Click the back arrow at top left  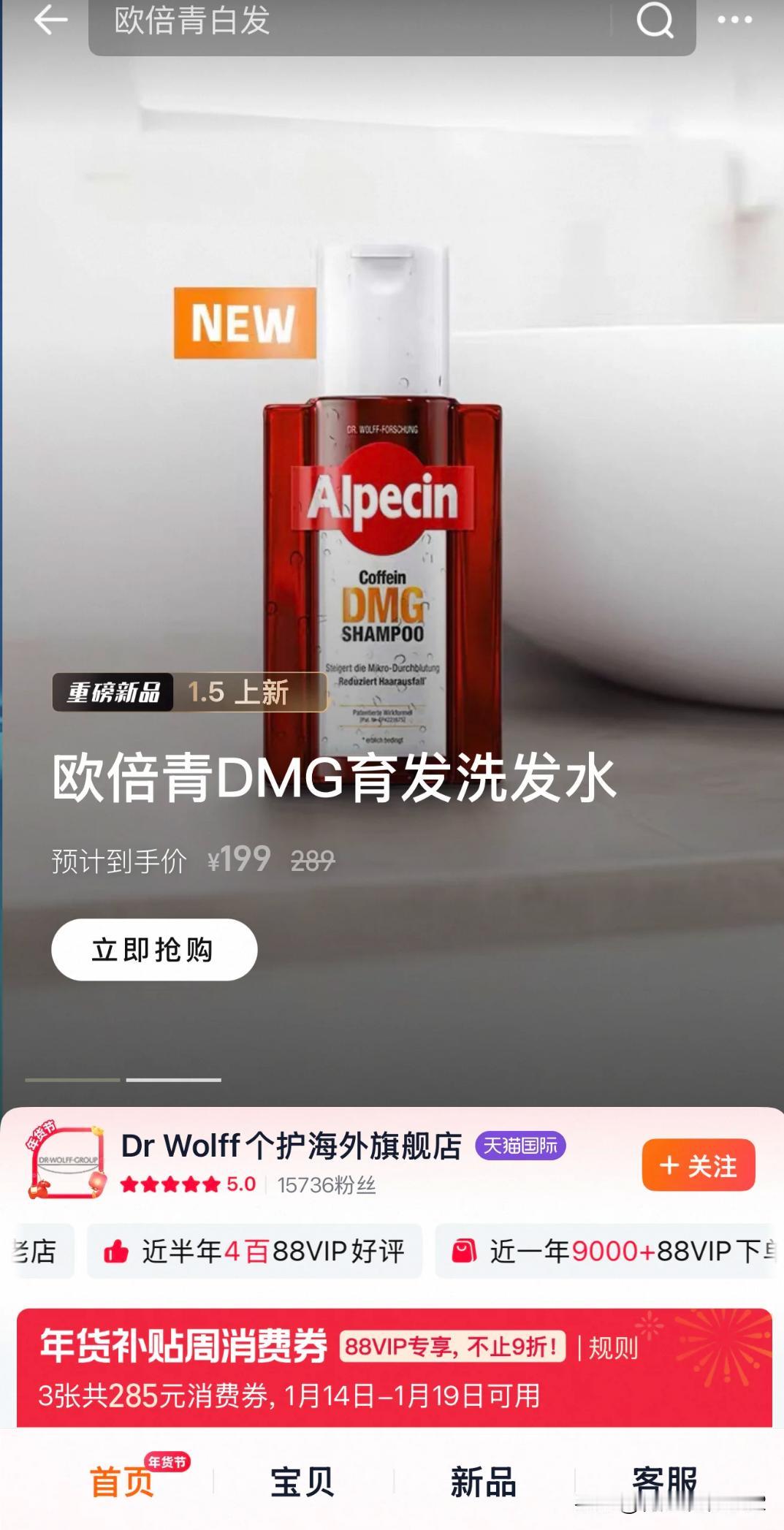tap(49, 23)
